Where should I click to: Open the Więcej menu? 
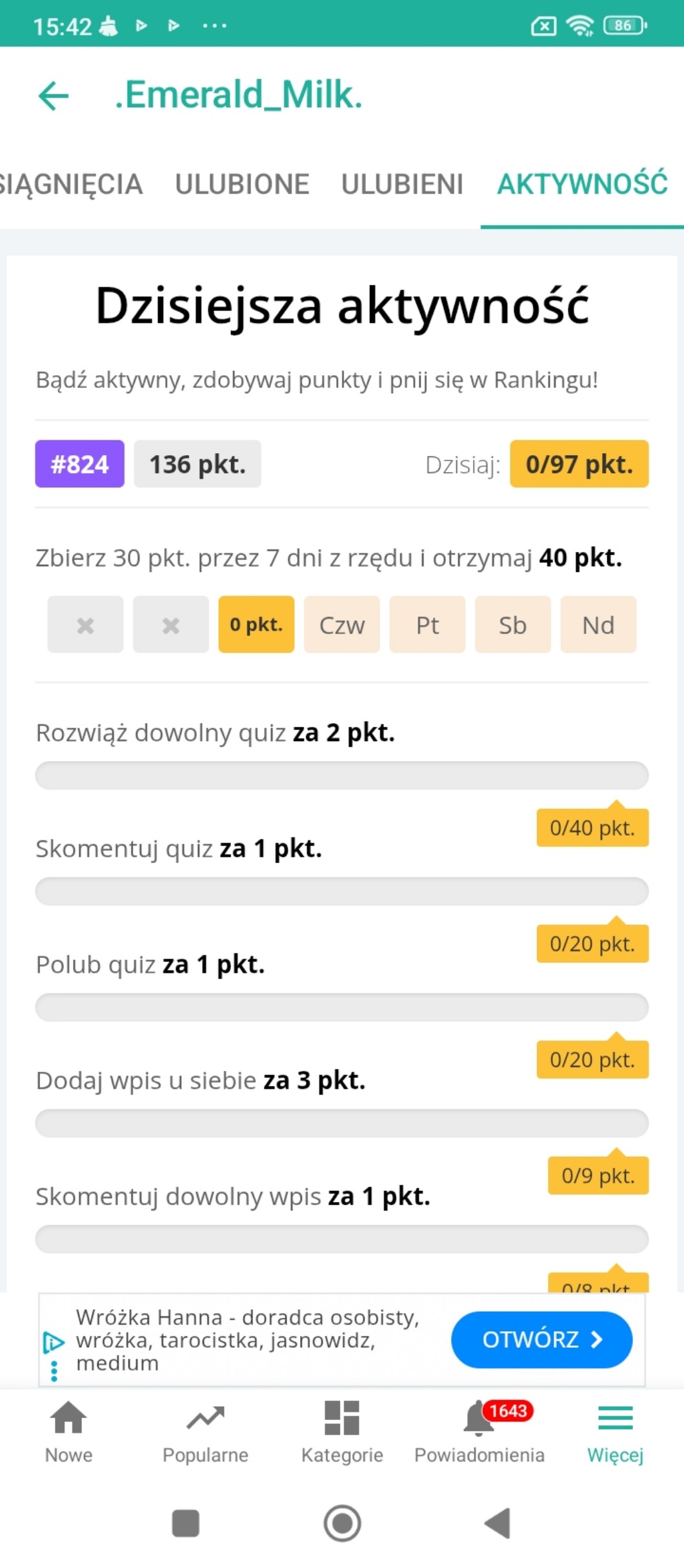tap(615, 1431)
